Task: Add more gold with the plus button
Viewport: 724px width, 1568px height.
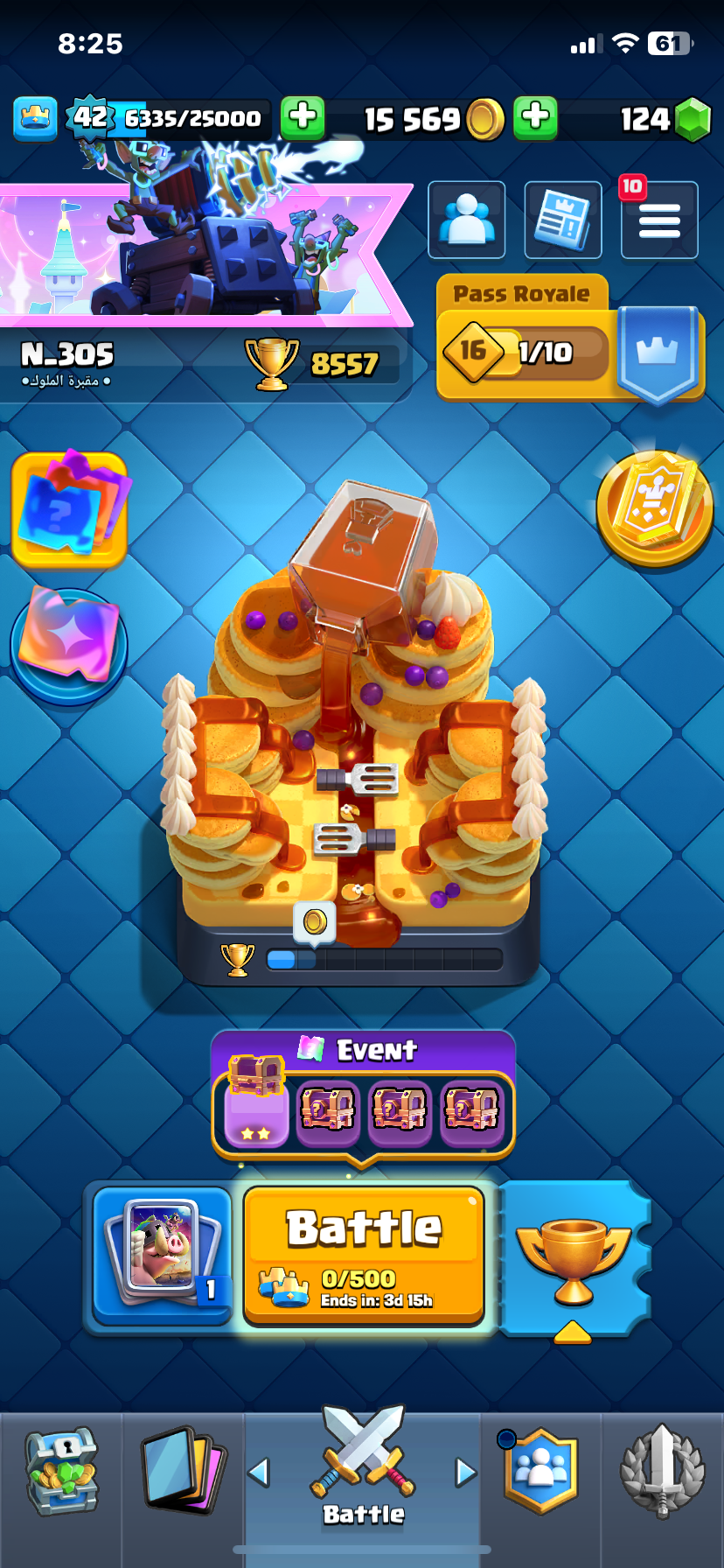Action: (x=535, y=117)
